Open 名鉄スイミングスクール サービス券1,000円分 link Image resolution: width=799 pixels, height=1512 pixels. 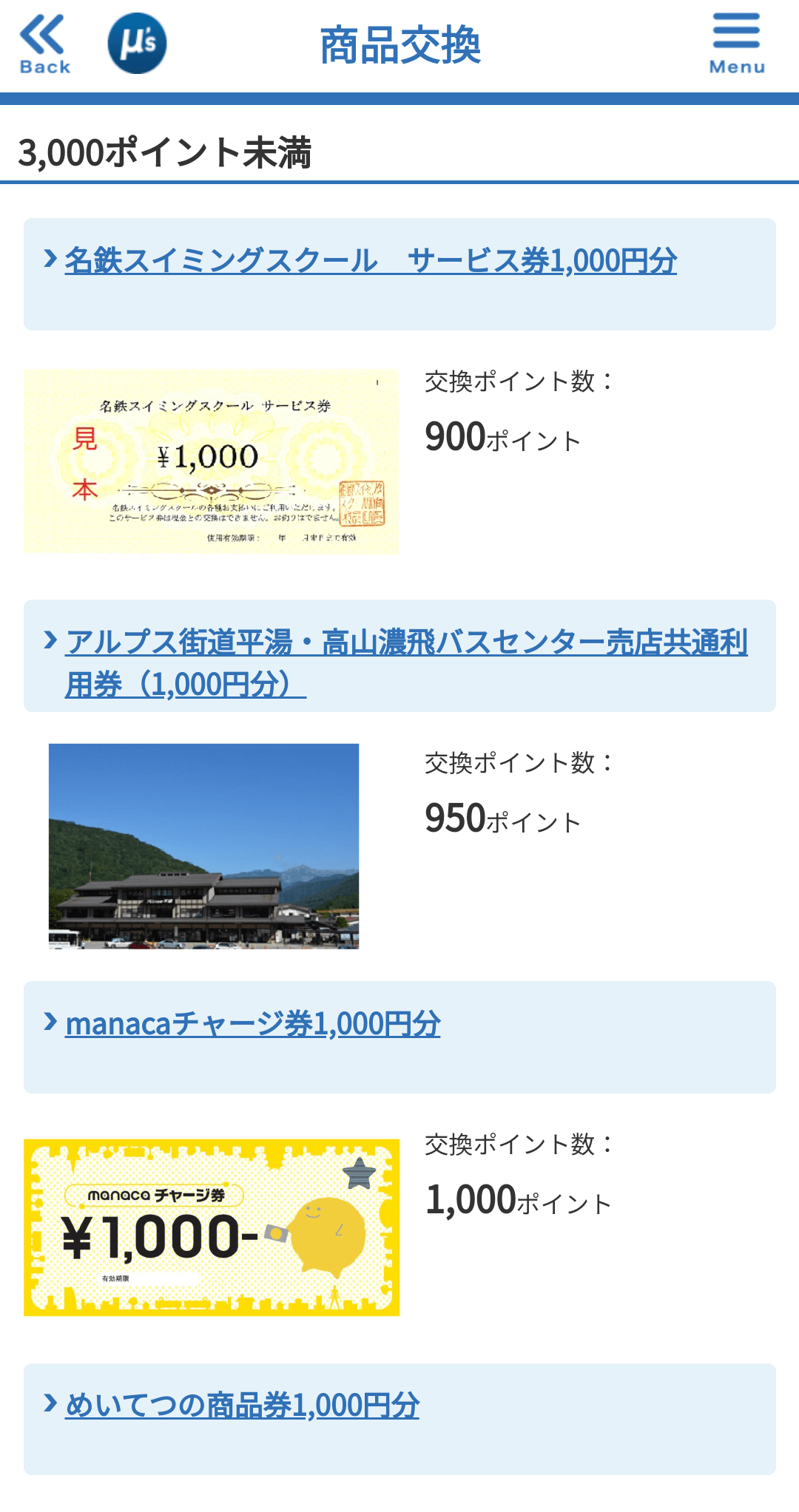(x=371, y=261)
